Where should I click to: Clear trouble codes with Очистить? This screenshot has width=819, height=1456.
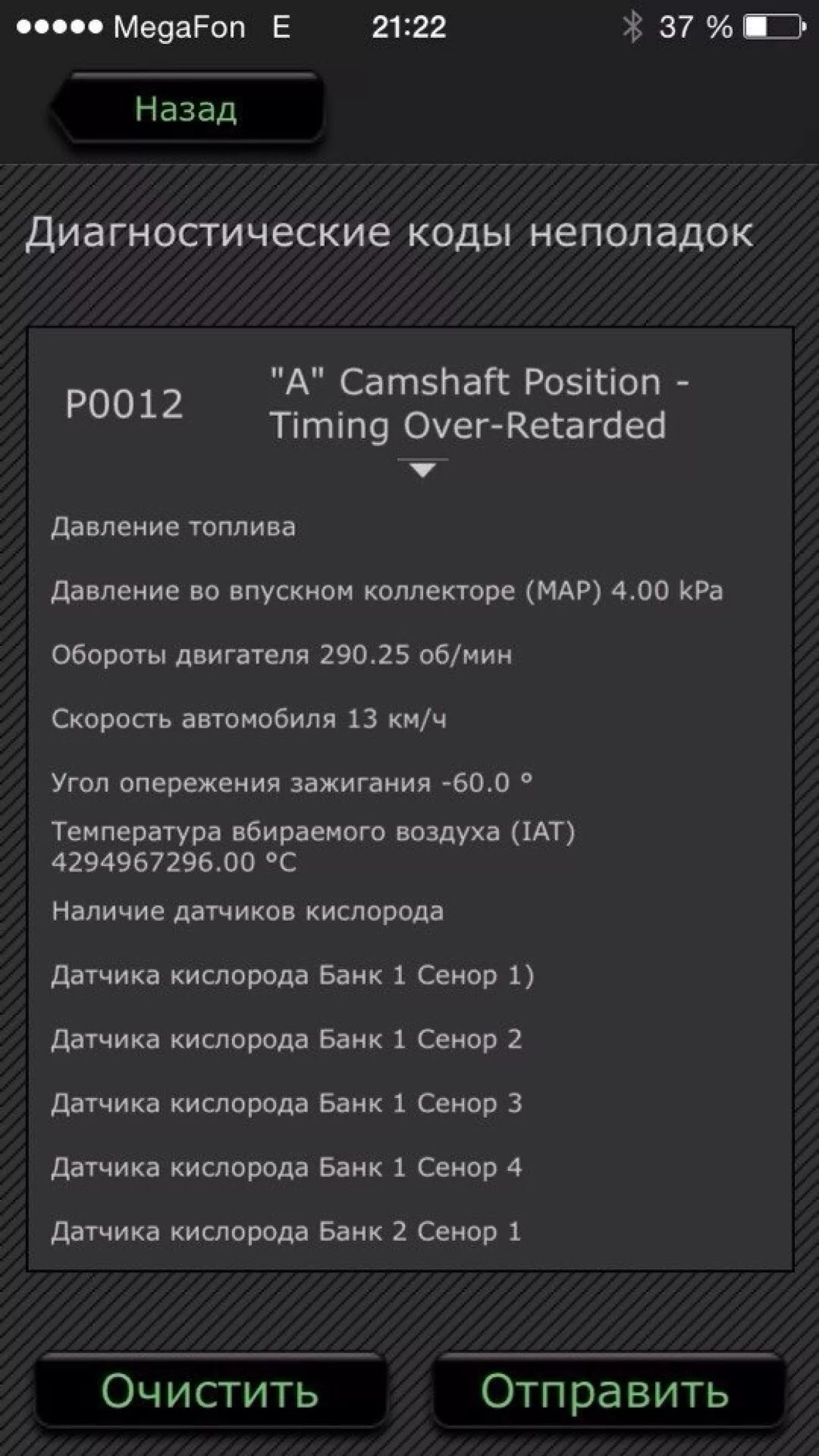click(x=210, y=1390)
